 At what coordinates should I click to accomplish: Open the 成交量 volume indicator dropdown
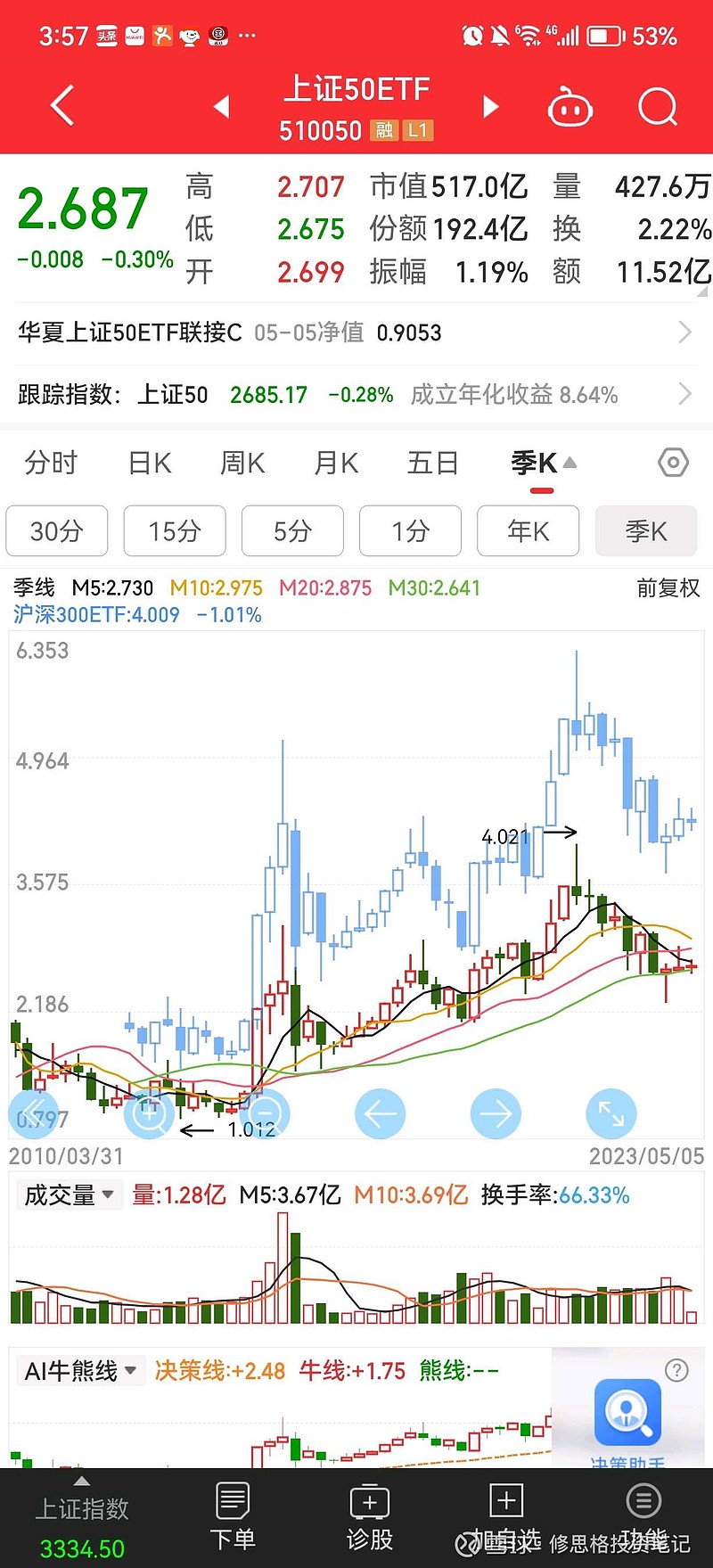tap(69, 1194)
